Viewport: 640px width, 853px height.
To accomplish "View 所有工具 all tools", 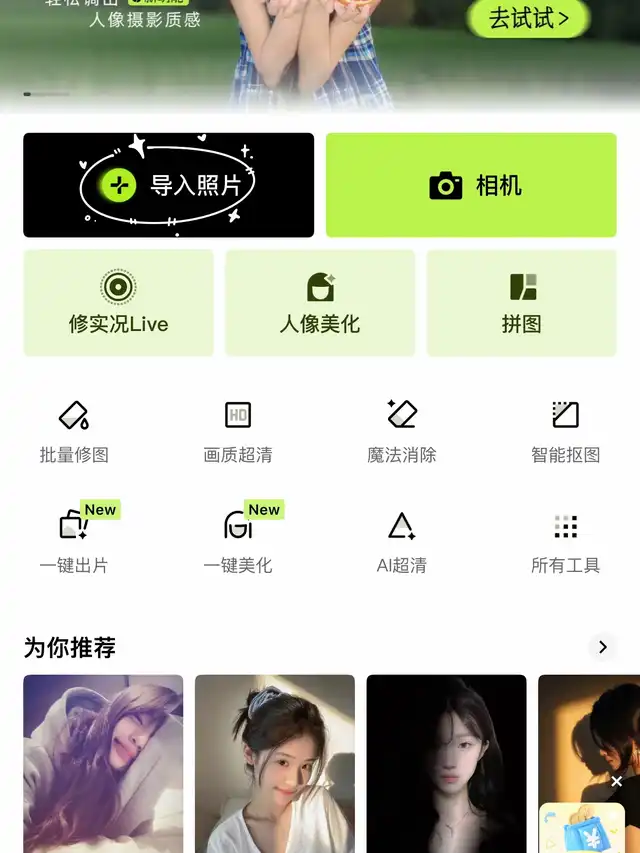I will pyautogui.click(x=565, y=540).
